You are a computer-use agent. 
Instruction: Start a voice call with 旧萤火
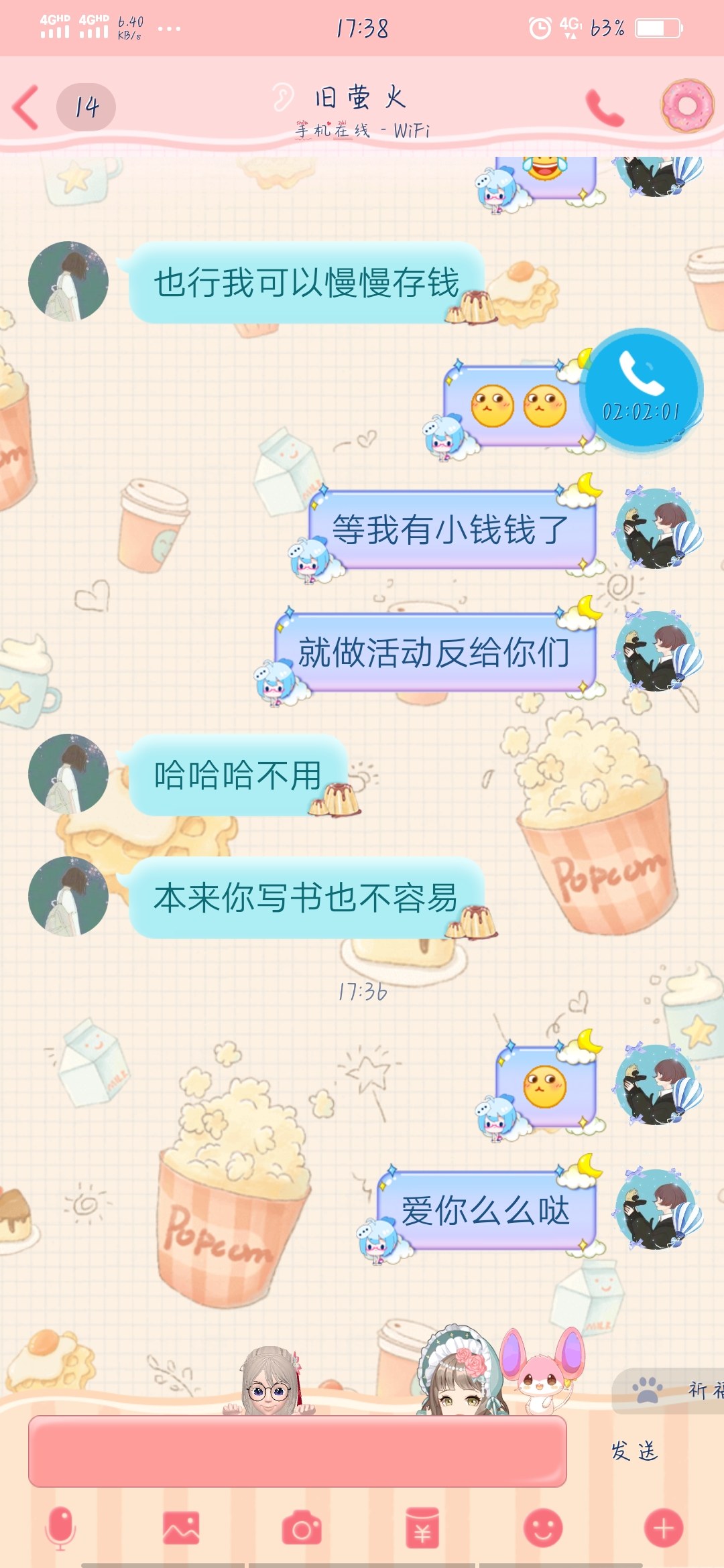tap(605, 107)
